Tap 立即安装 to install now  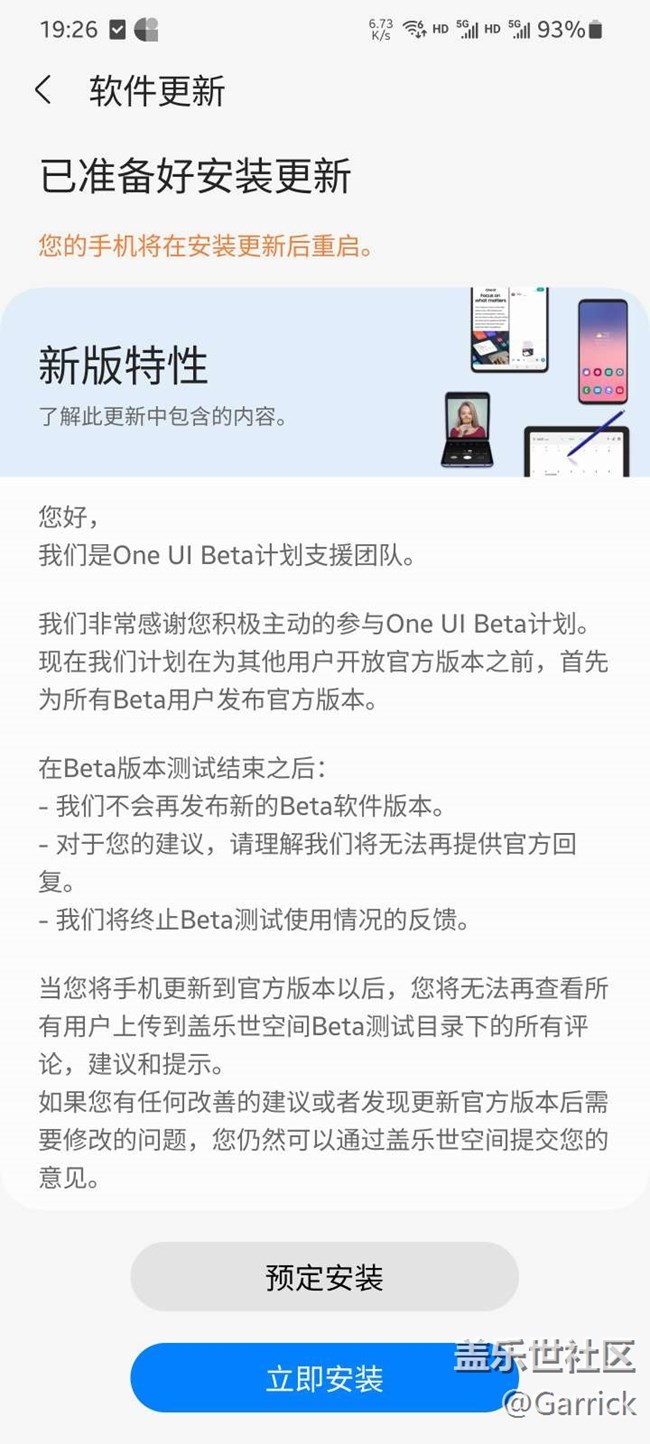point(324,1379)
